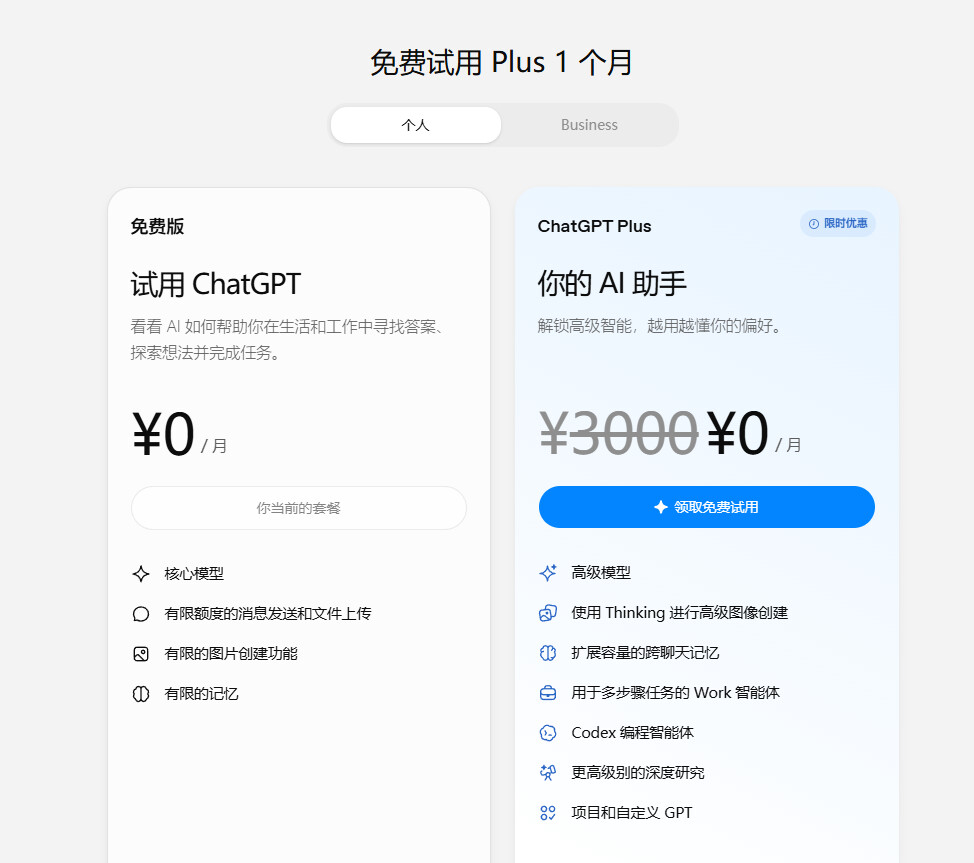974x863 pixels.
Task: Select the 个人 tab
Action: 416,125
